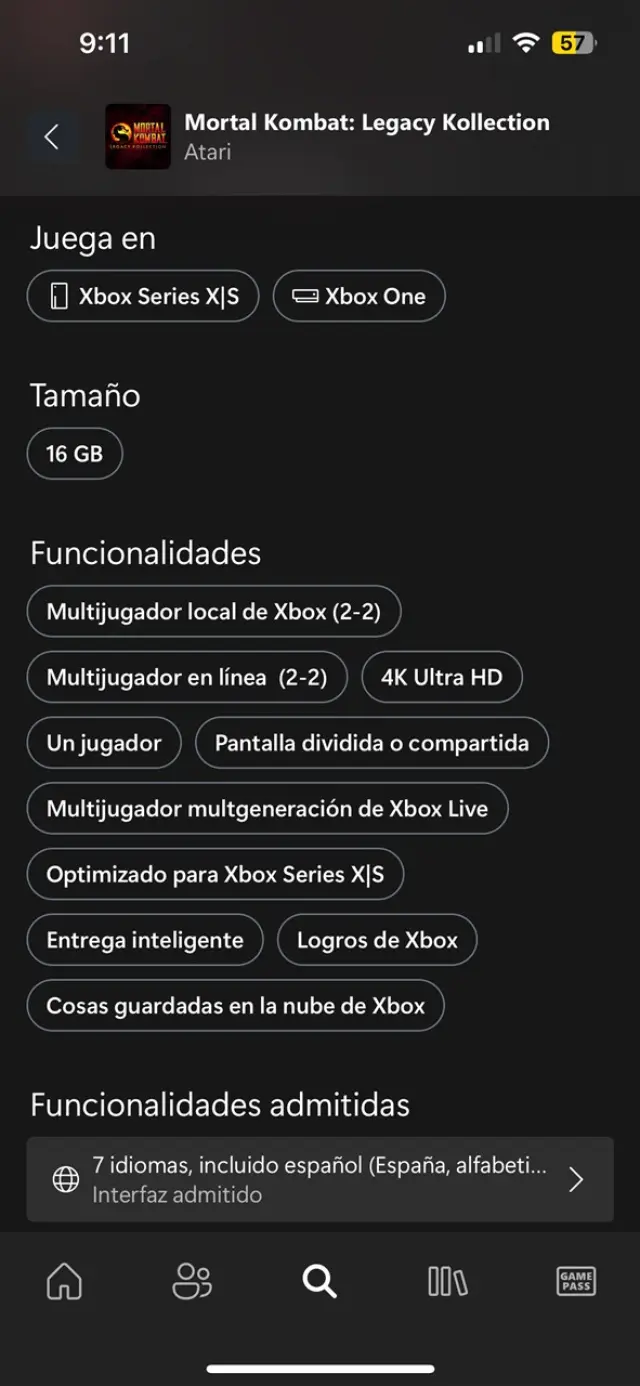The width and height of the screenshot is (640, 1386).
Task: Switch to the Friends tab
Action: coord(192,1281)
